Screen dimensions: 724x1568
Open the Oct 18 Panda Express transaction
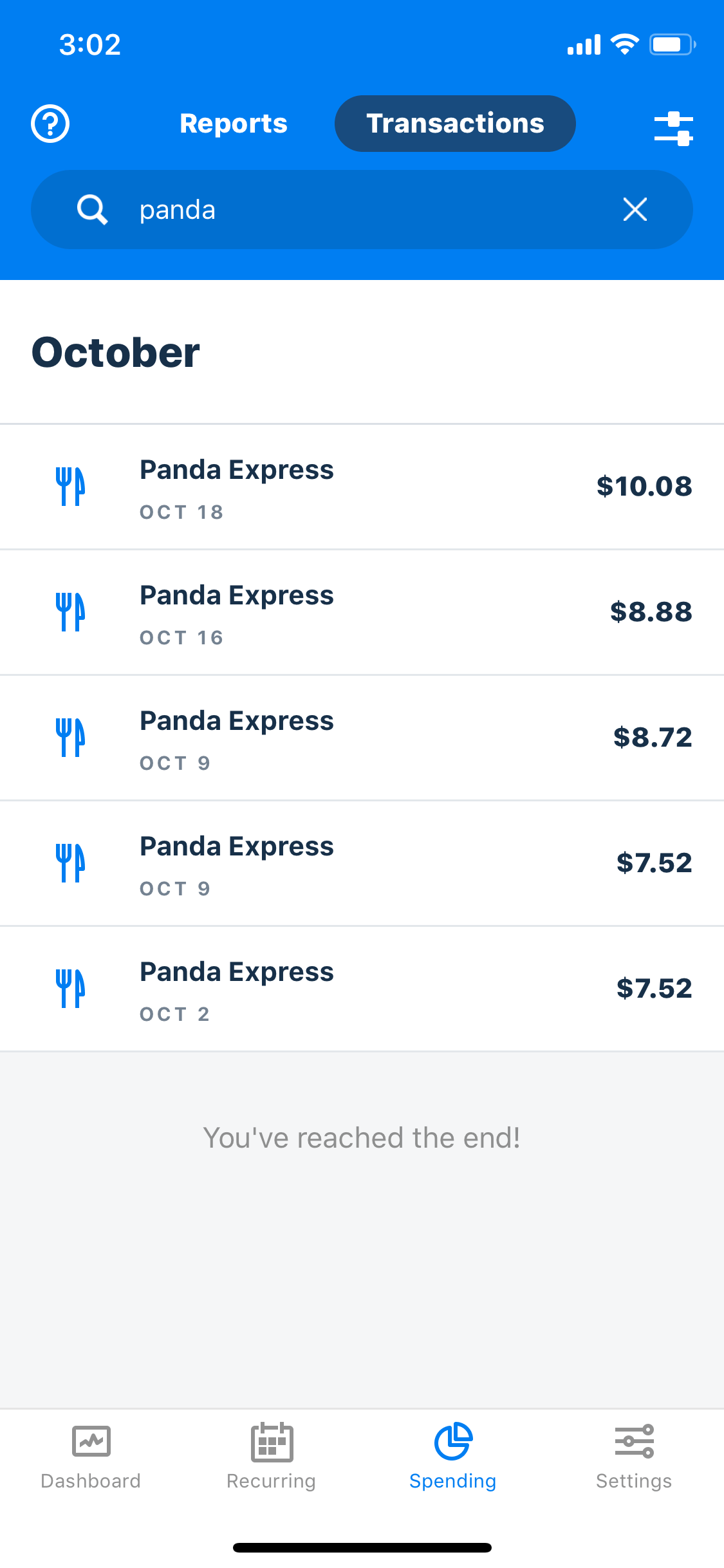click(x=362, y=487)
